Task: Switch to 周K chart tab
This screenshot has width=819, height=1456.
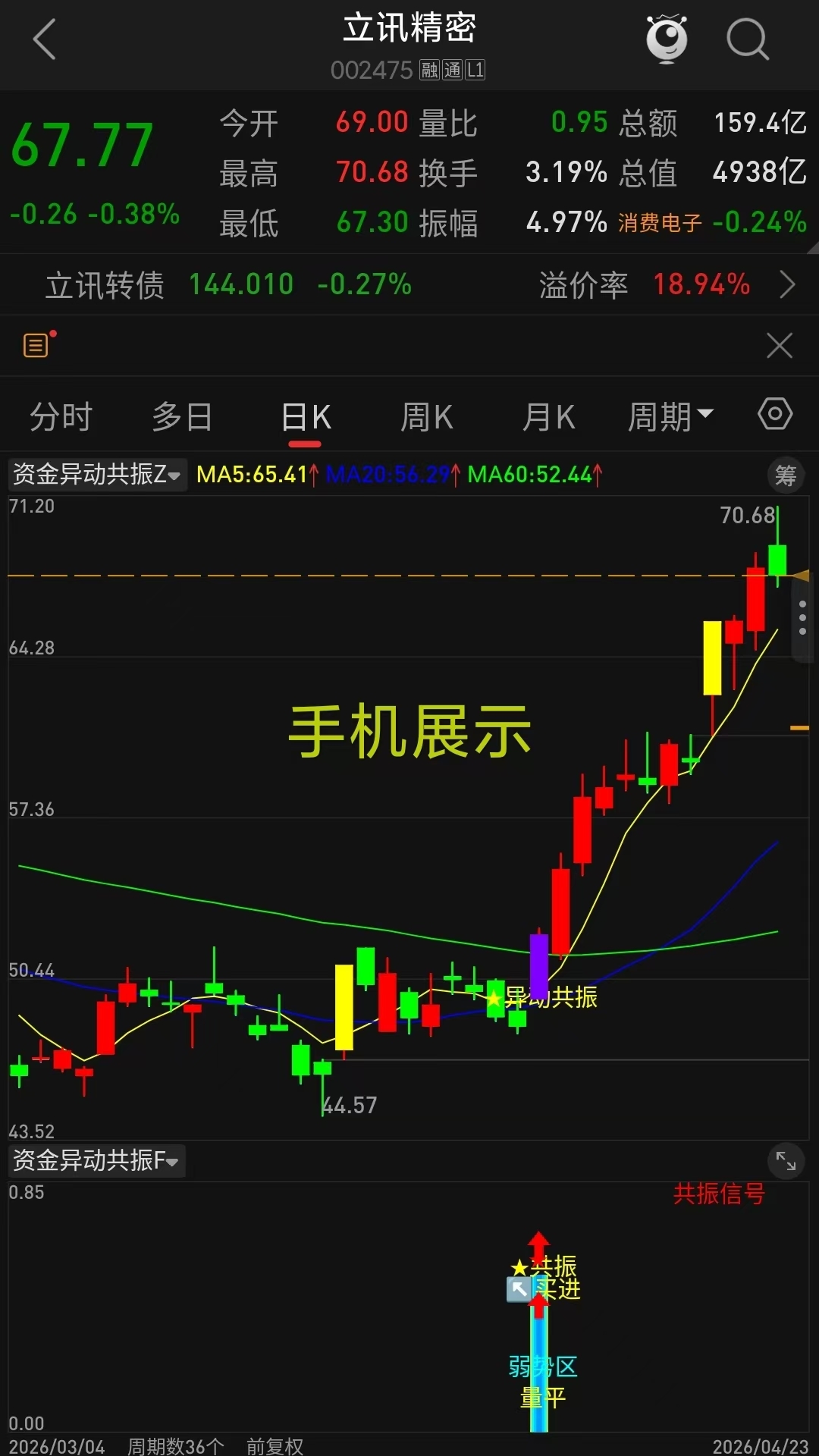Action: 426,417
